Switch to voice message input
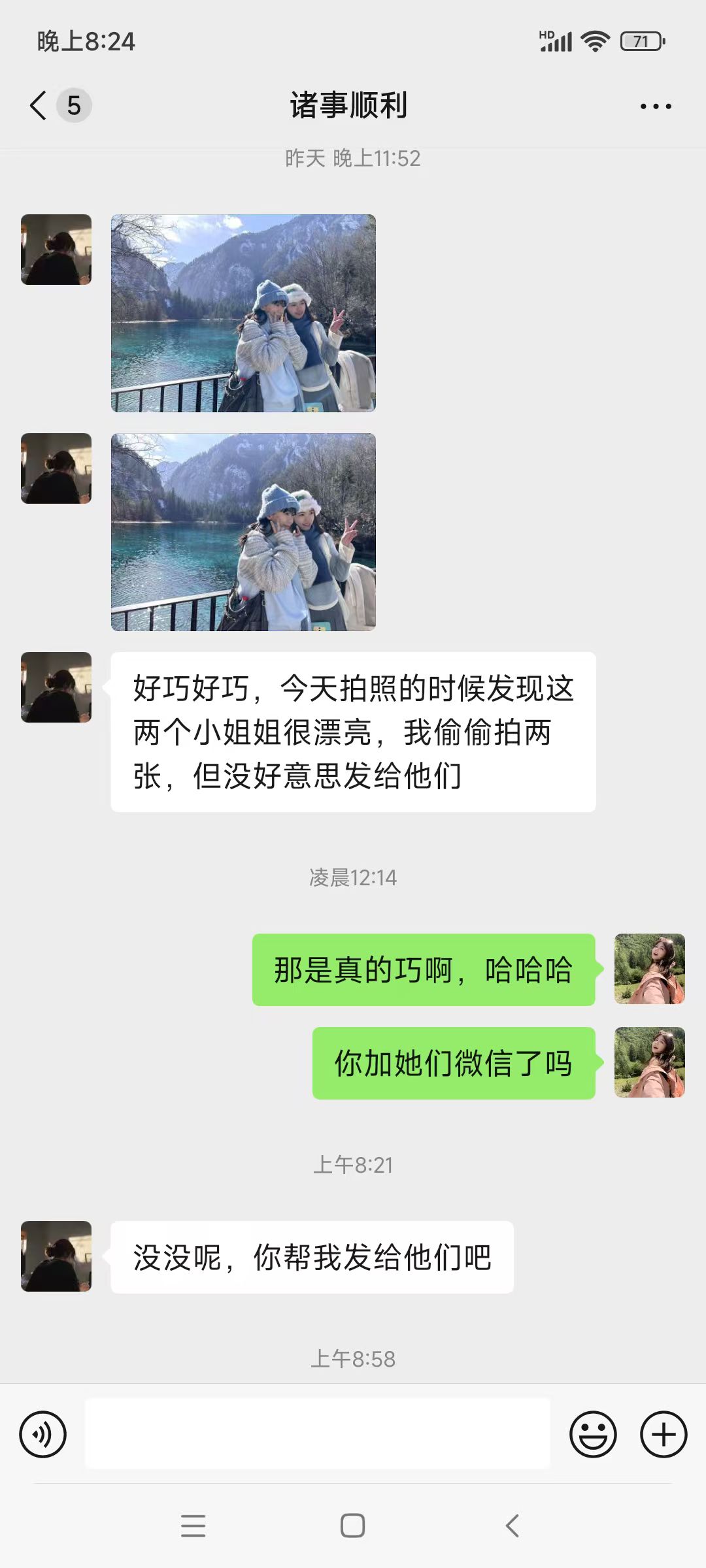This screenshot has height=1568, width=706. (43, 1435)
